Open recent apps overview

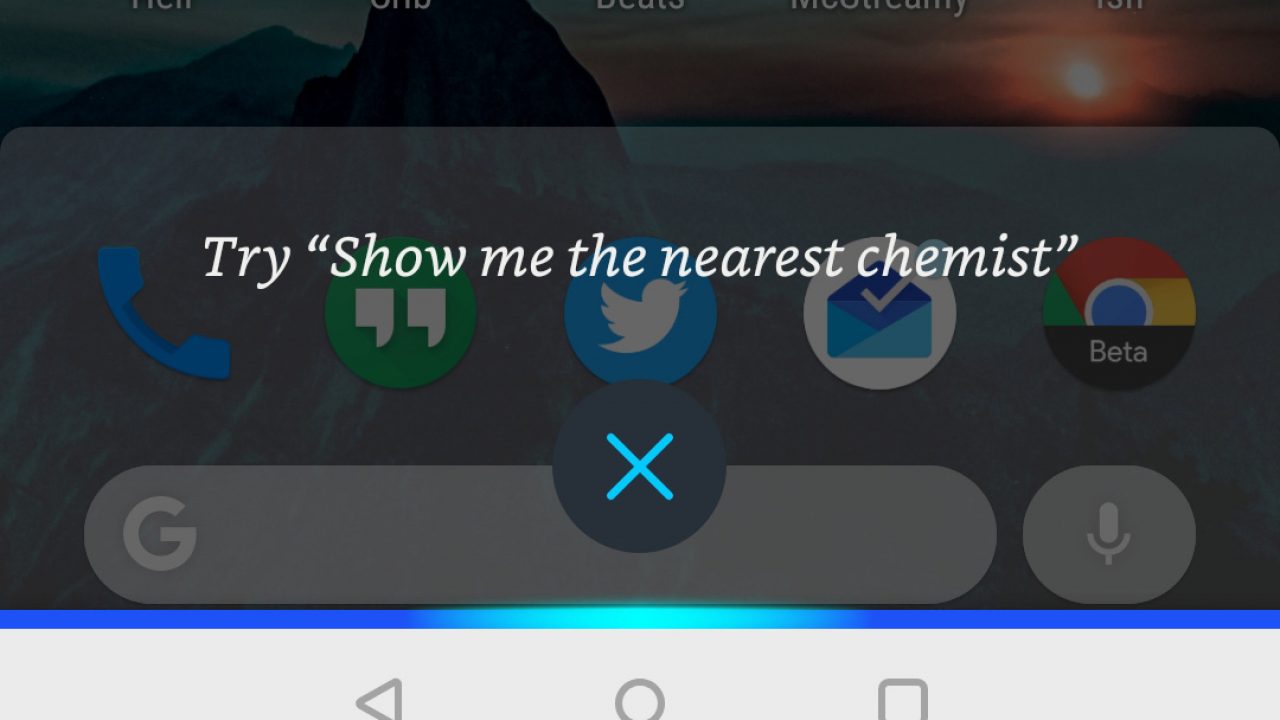(901, 701)
